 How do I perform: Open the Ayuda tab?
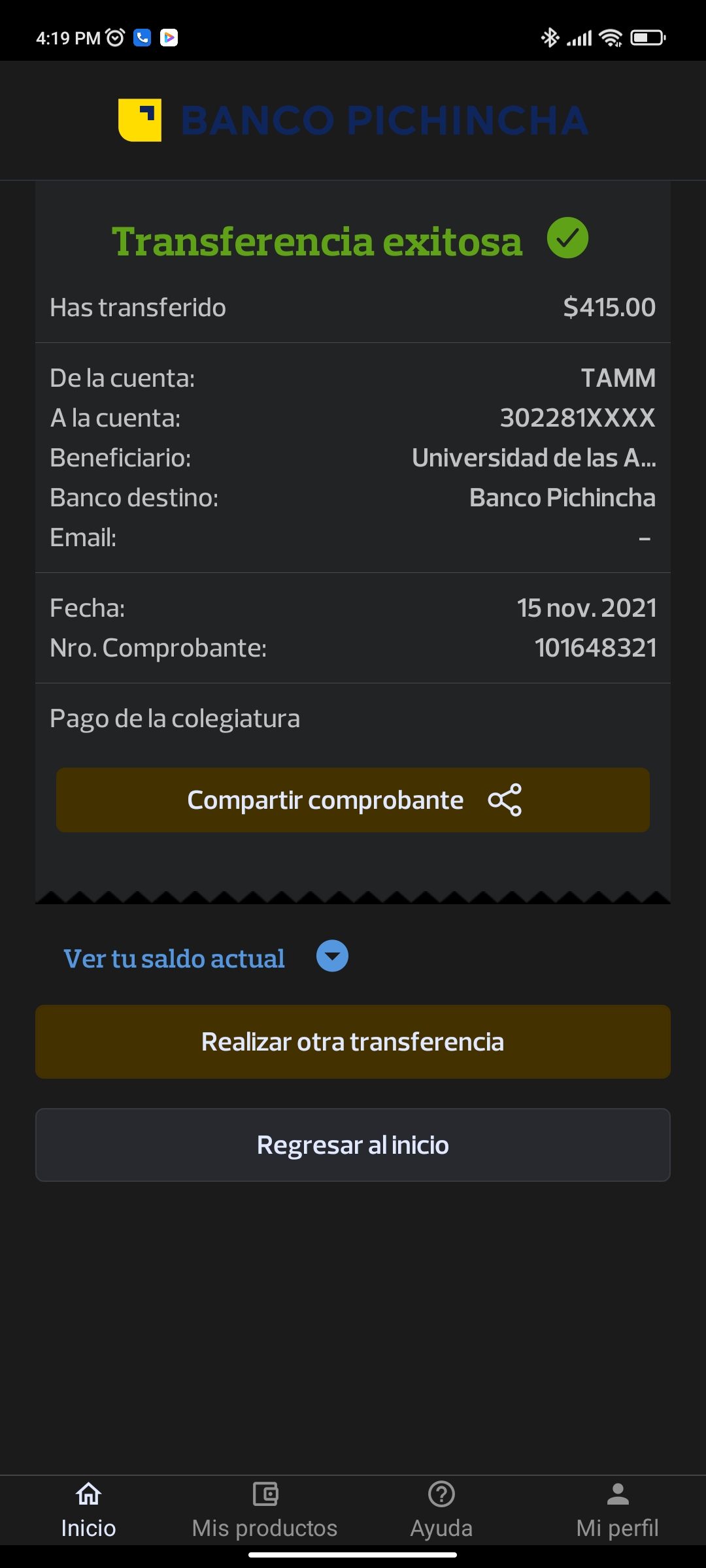441,1511
